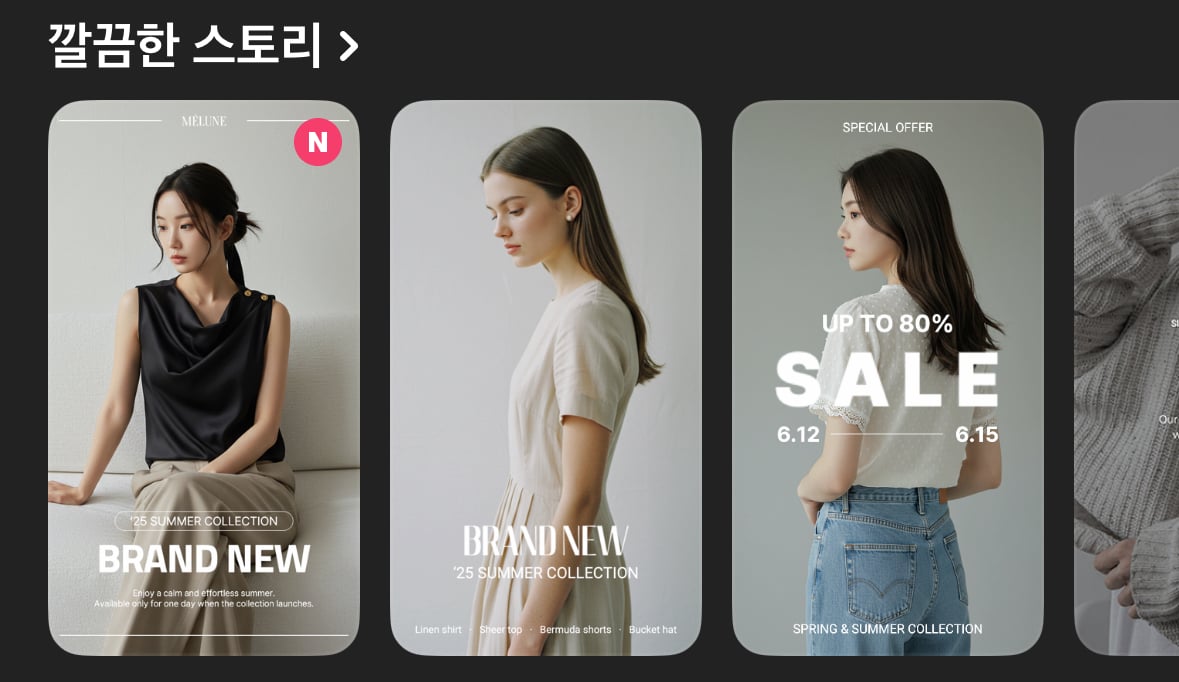This screenshot has height=682, width=1179.
Task: Open the gray knit sweater template
Action: coord(1127,378)
